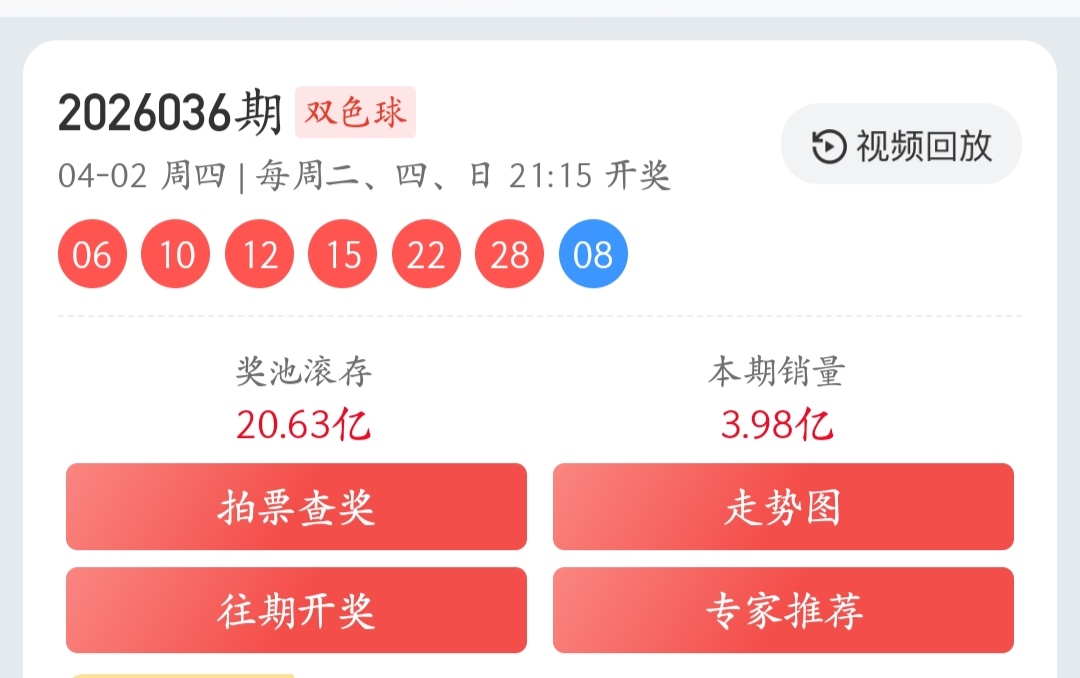Image resolution: width=1080 pixels, height=678 pixels.
Task: View 往期开奖 past draw results
Action: 296,610
